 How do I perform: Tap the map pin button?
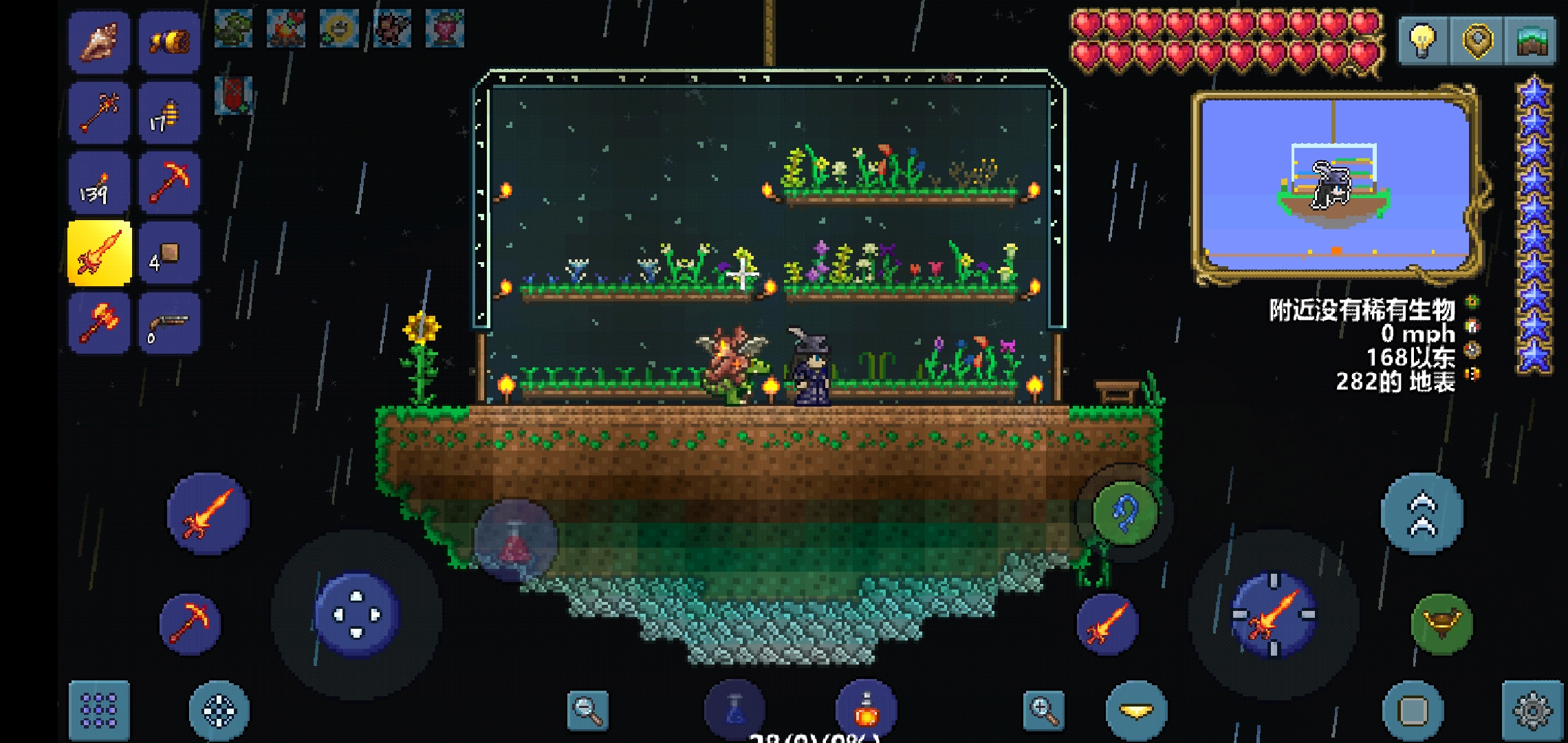(x=1477, y=41)
